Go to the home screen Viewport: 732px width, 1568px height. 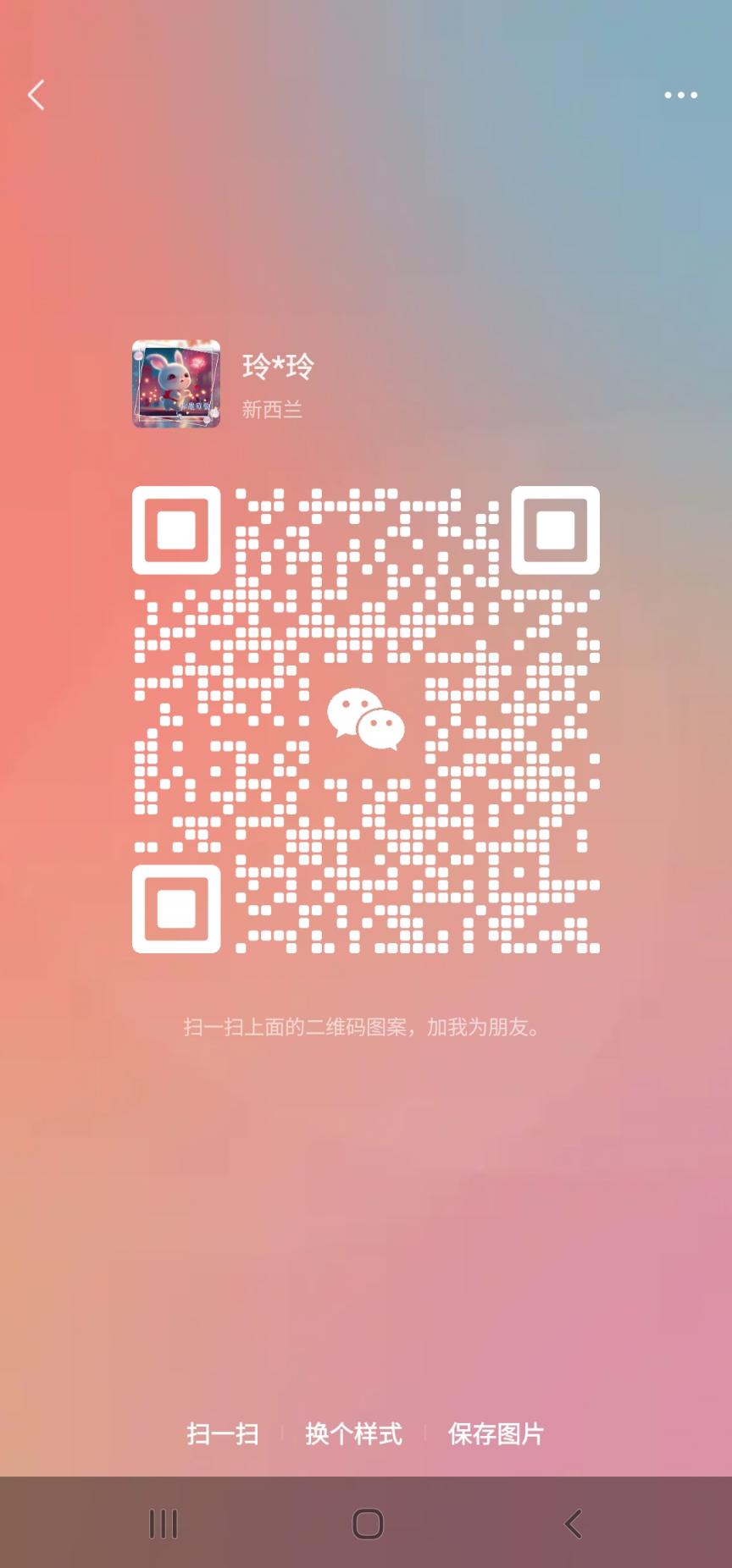coord(368,1524)
